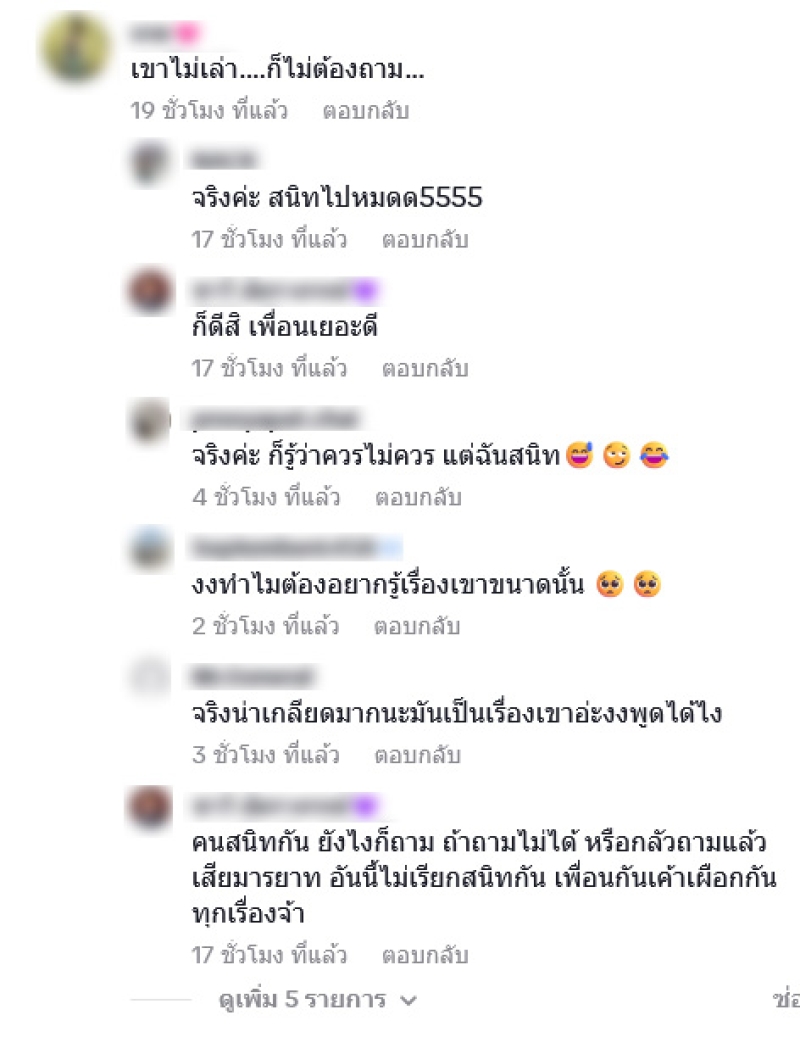Reply to comment "ก็ดีสิ เพื่อนเยอะดี"
The width and height of the screenshot is (800, 1043).
click(x=425, y=369)
